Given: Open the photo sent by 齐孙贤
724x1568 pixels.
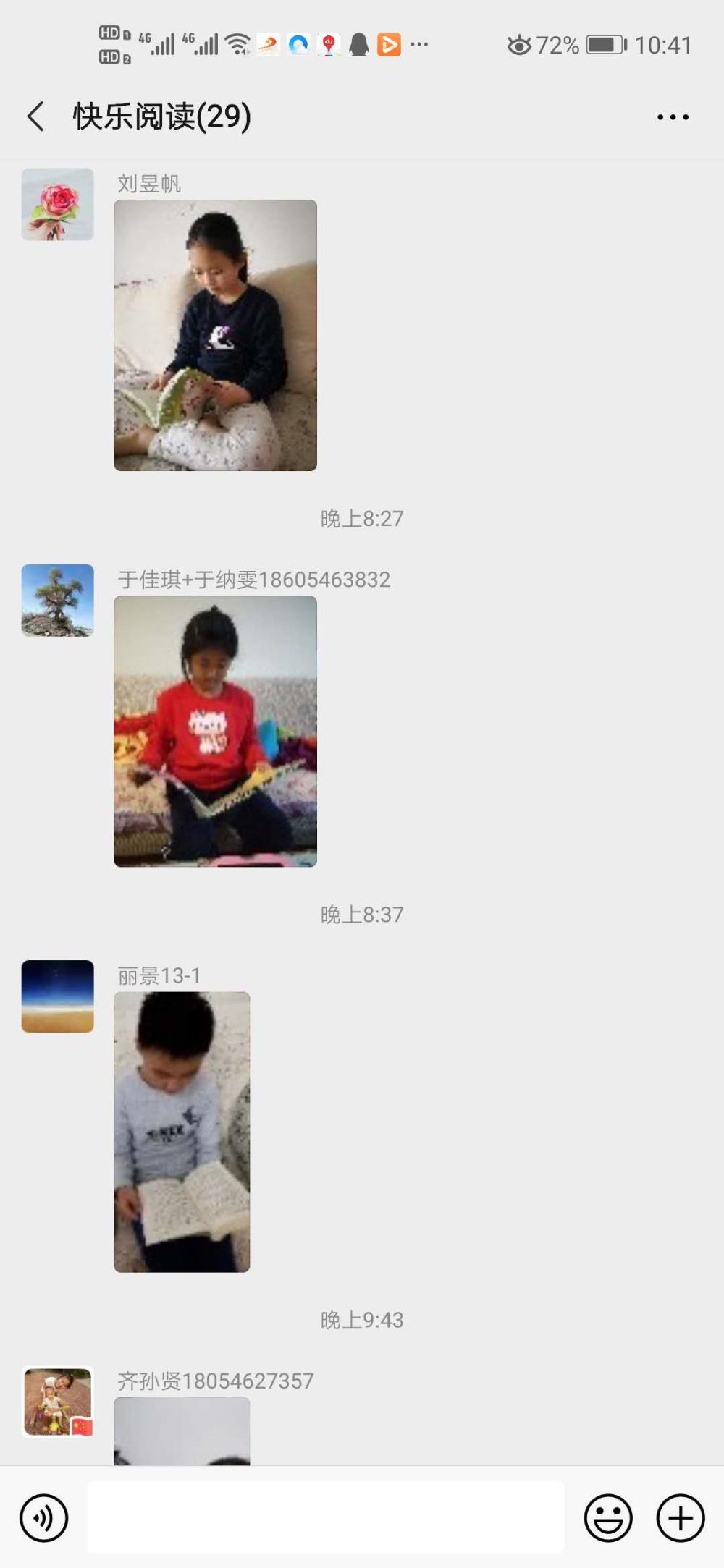Looking at the screenshot, I should [x=182, y=1431].
